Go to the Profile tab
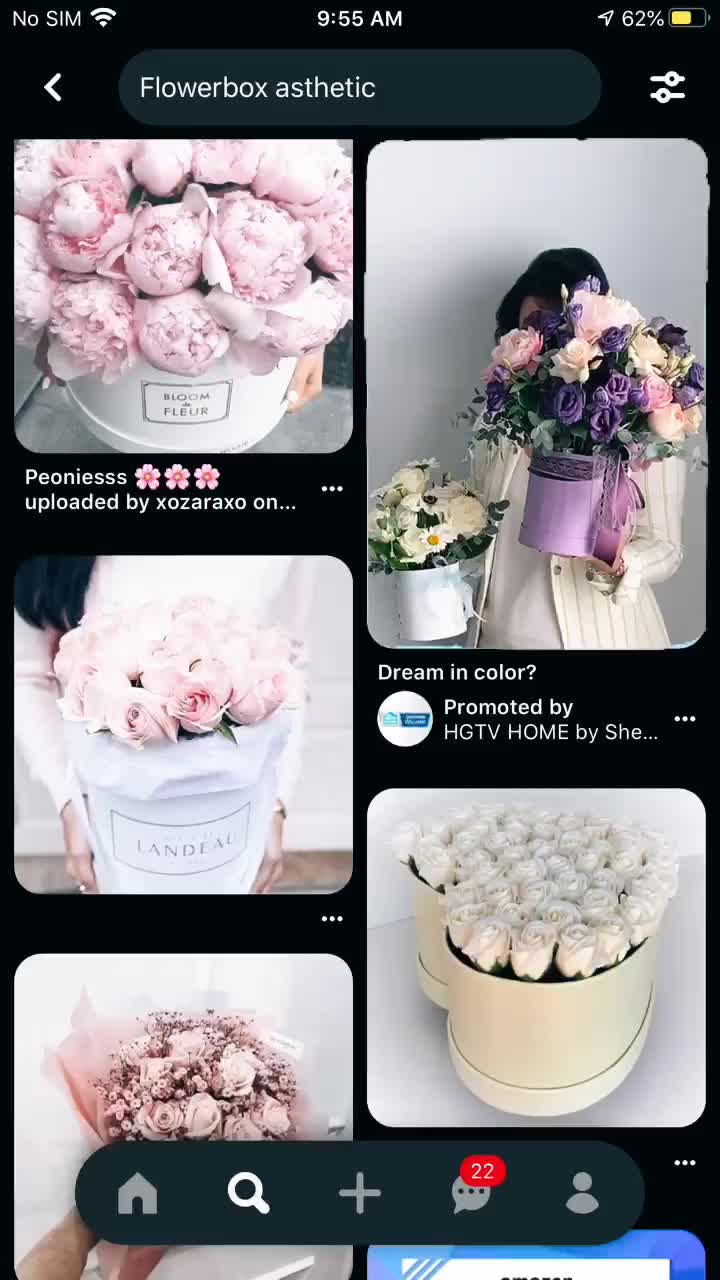The image size is (720, 1280). coord(582,1193)
